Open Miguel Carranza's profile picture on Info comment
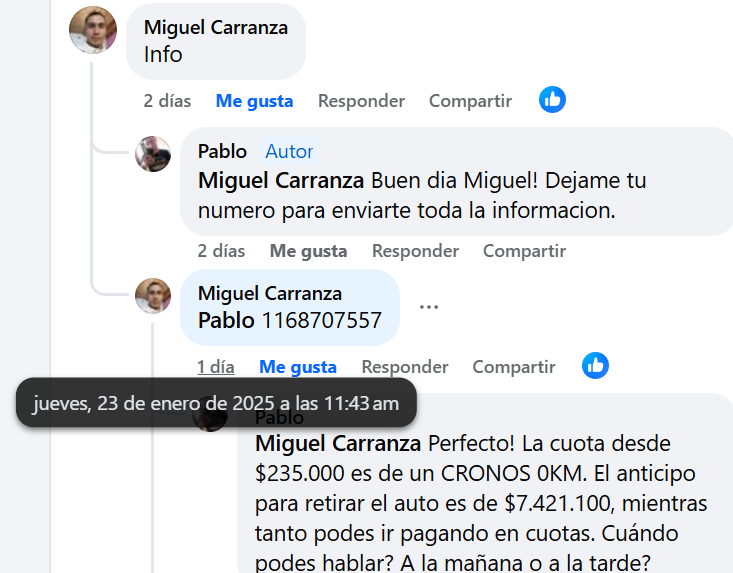The image size is (733, 573). click(93, 30)
